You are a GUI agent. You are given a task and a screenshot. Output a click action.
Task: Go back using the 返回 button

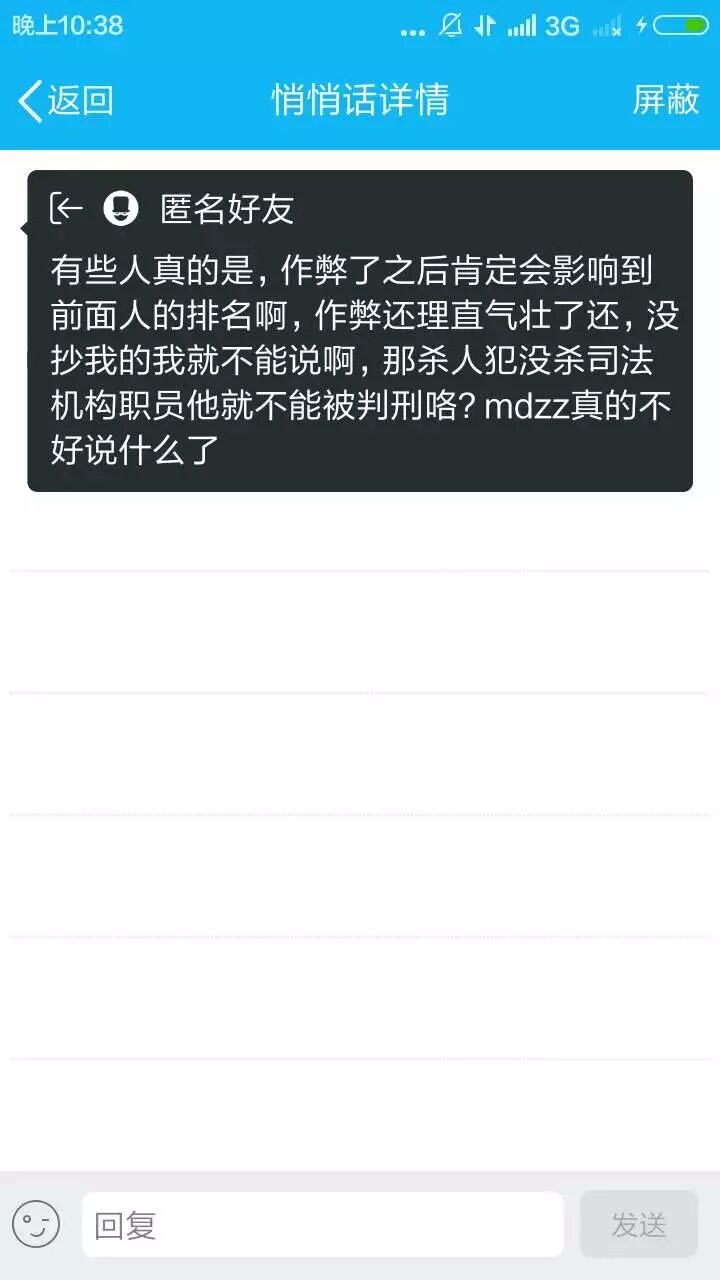(x=66, y=100)
